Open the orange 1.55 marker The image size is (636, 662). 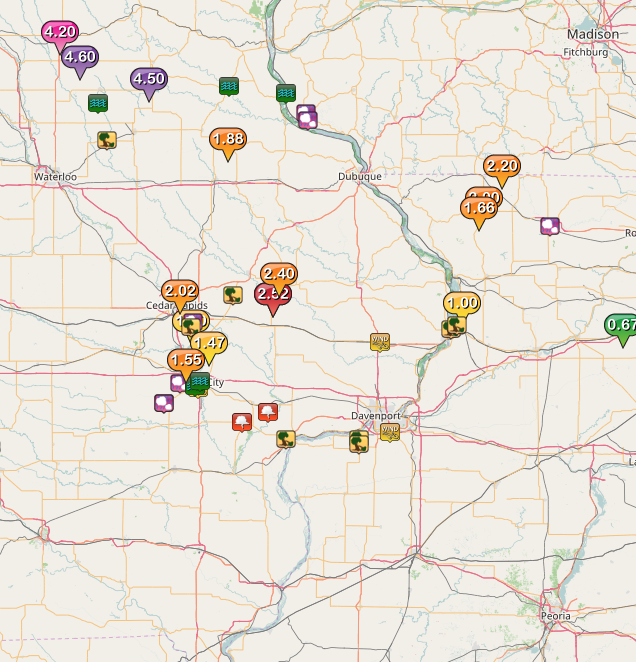coord(186,360)
